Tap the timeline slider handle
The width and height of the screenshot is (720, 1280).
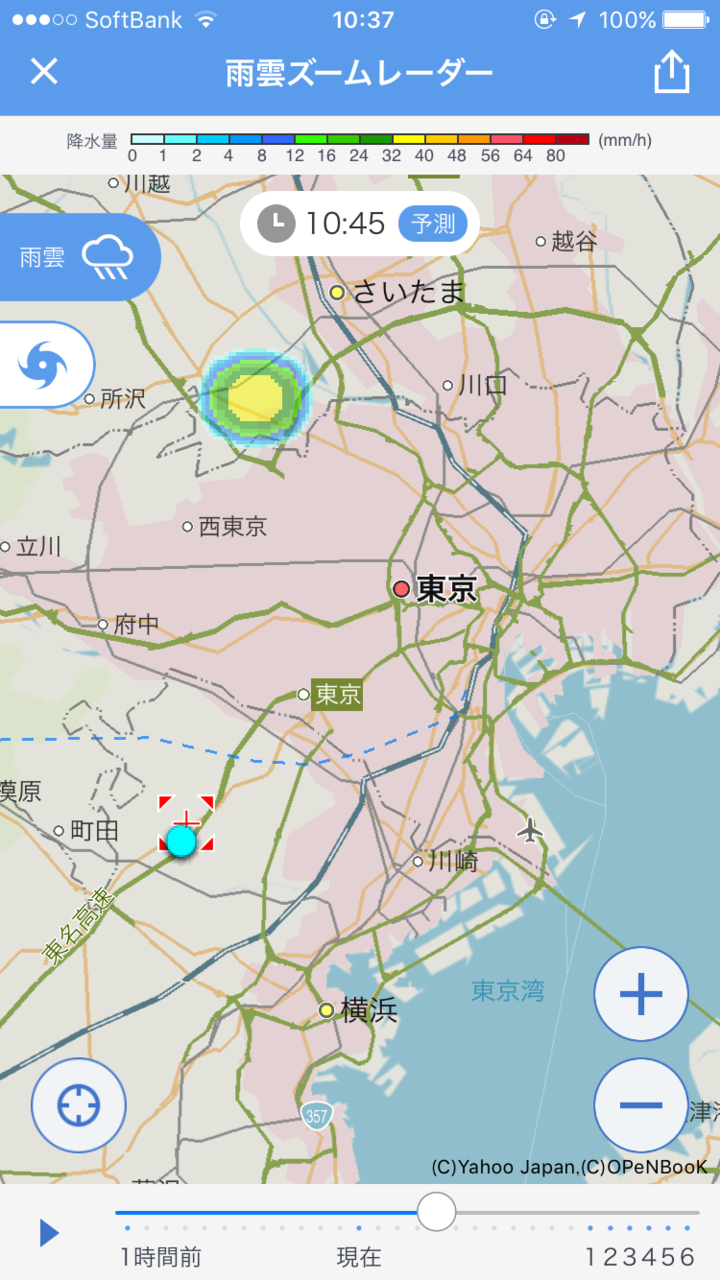(436, 1212)
